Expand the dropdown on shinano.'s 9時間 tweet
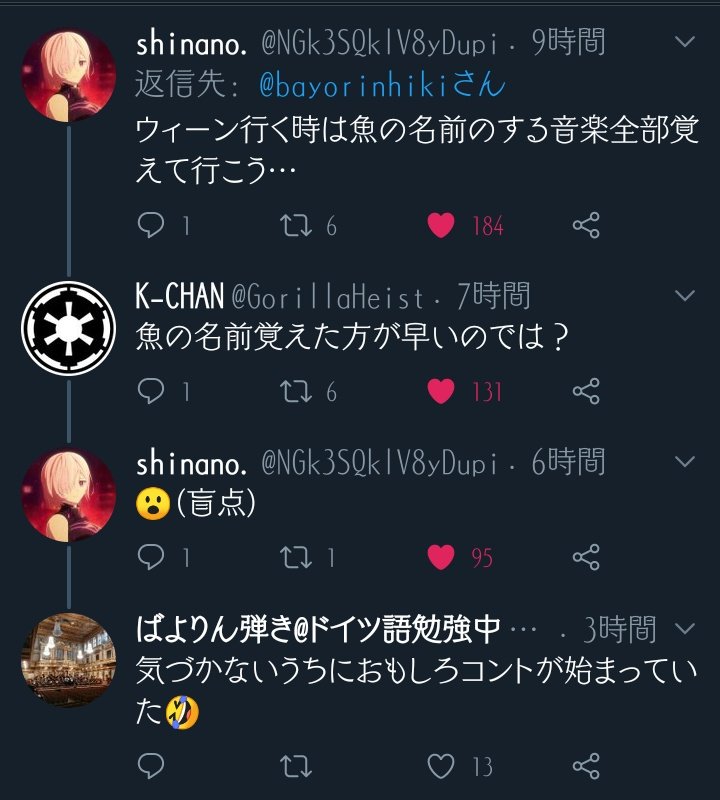 tap(685, 43)
